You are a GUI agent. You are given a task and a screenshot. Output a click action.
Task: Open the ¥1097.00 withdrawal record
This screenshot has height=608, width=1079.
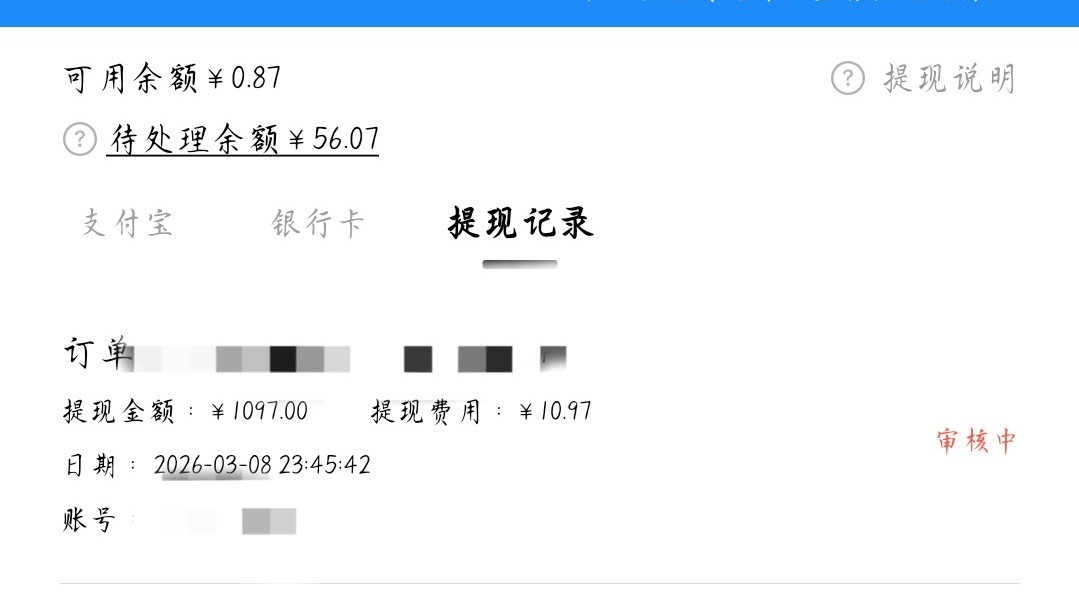(538, 438)
